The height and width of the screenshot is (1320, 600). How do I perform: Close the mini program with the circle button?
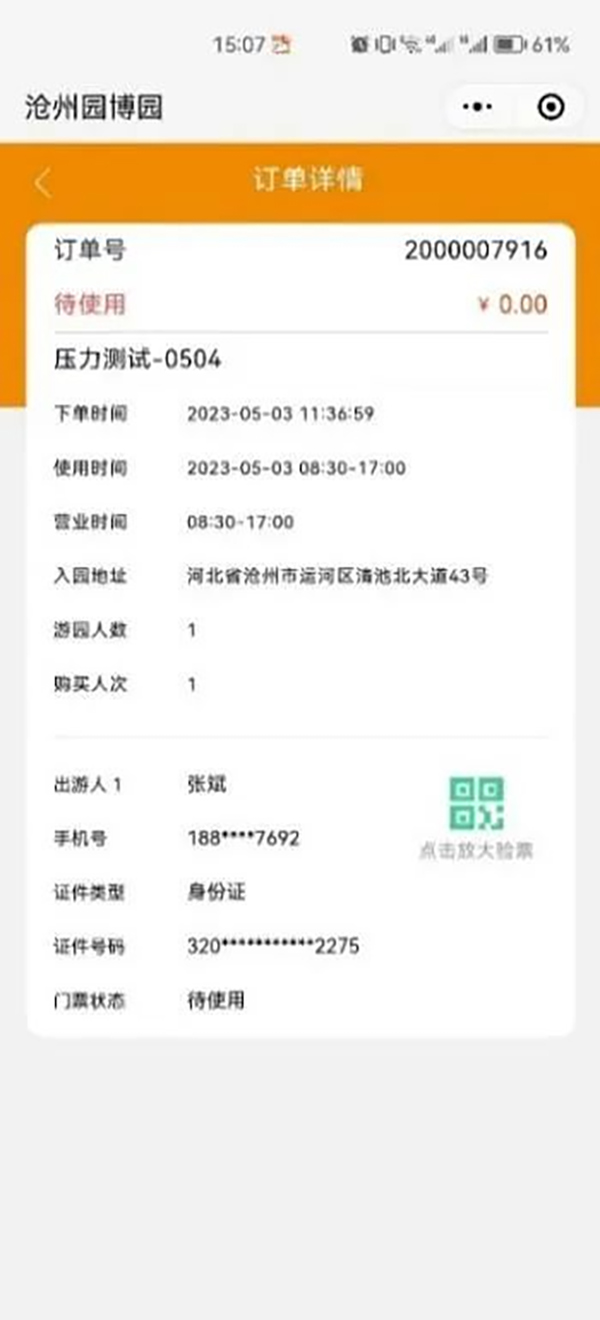pyautogui.click(x=551, y=107)
